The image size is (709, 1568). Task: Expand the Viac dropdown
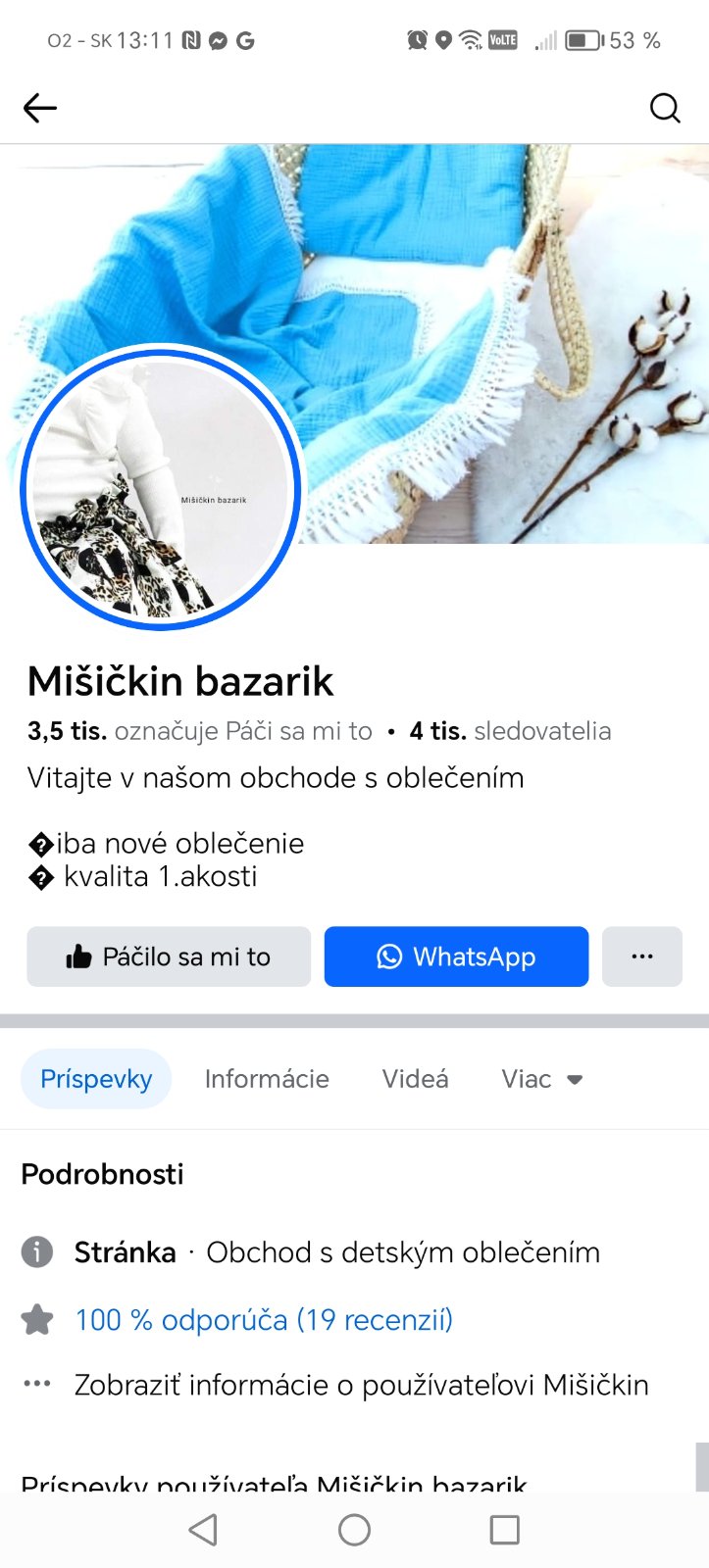(542, 1079)
